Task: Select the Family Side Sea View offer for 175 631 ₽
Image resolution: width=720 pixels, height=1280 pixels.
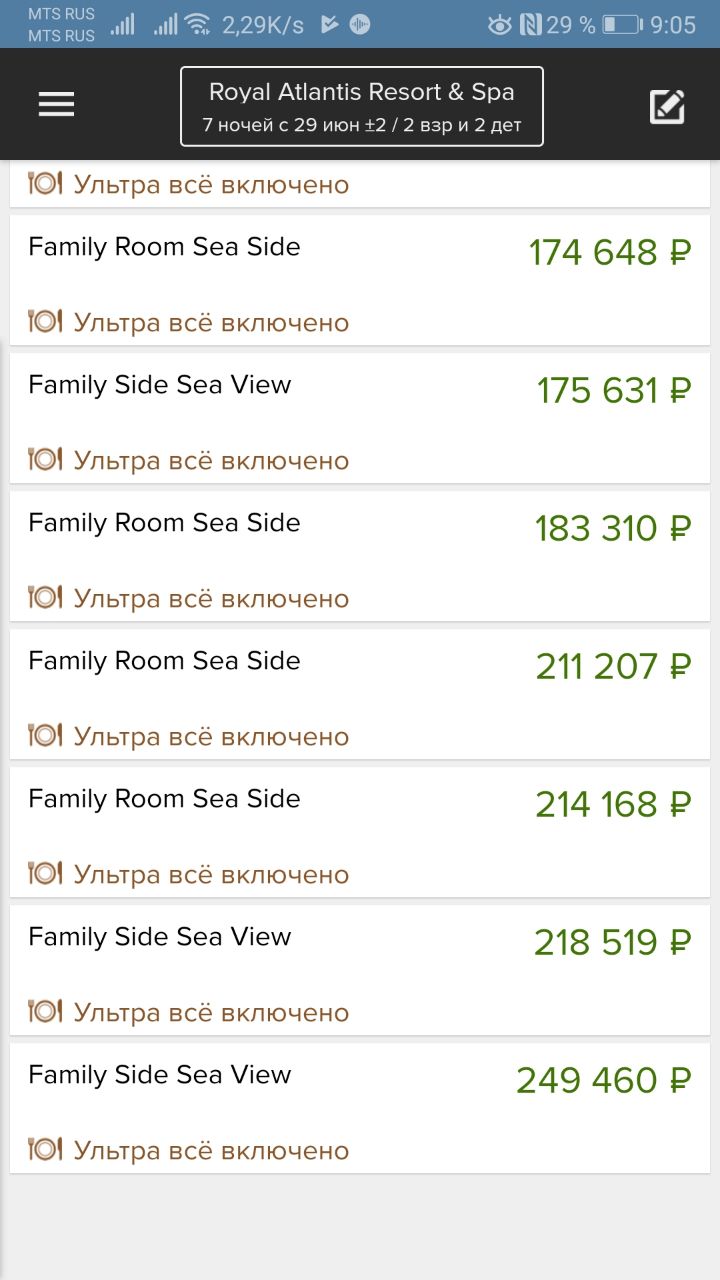Action: click(x=360, y=418)
